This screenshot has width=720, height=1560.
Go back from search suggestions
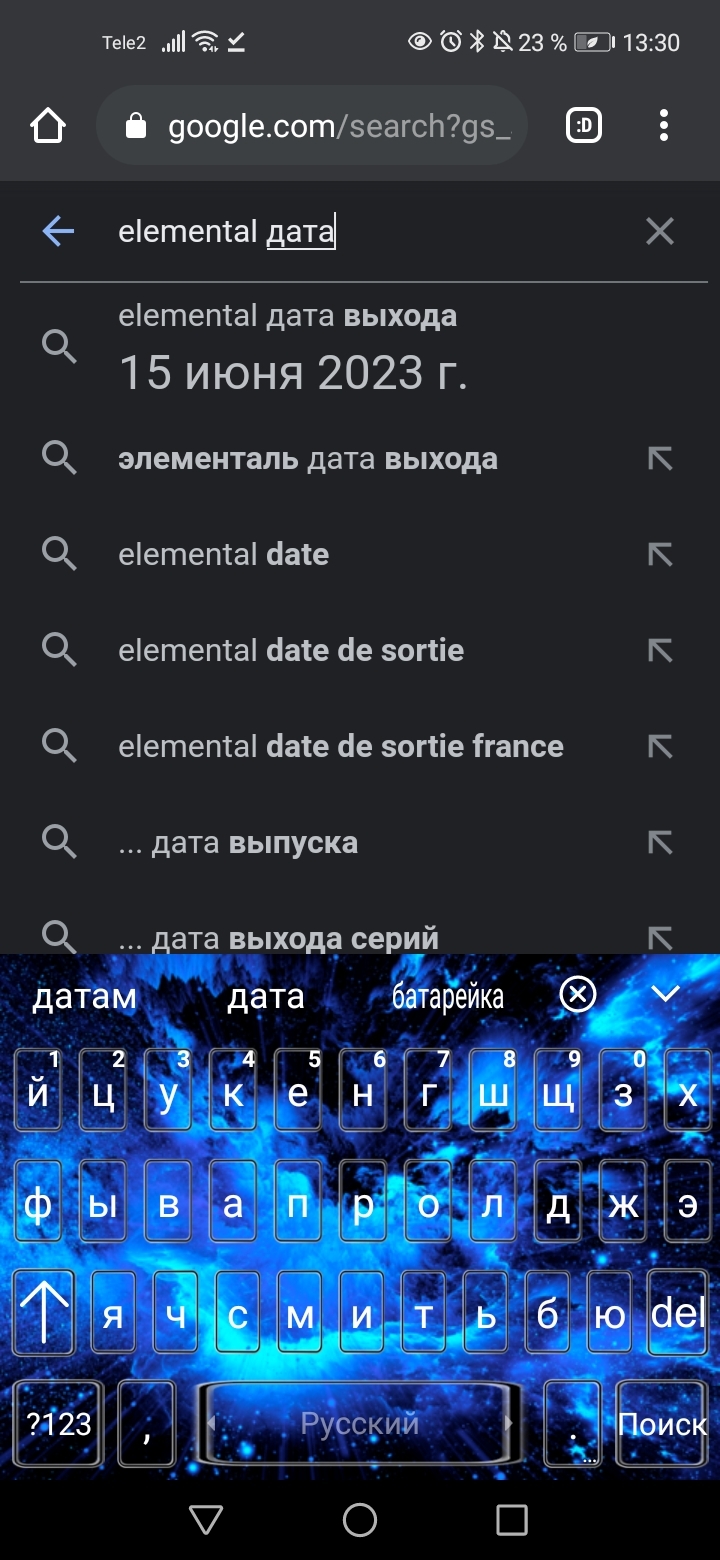pos(58,232)
